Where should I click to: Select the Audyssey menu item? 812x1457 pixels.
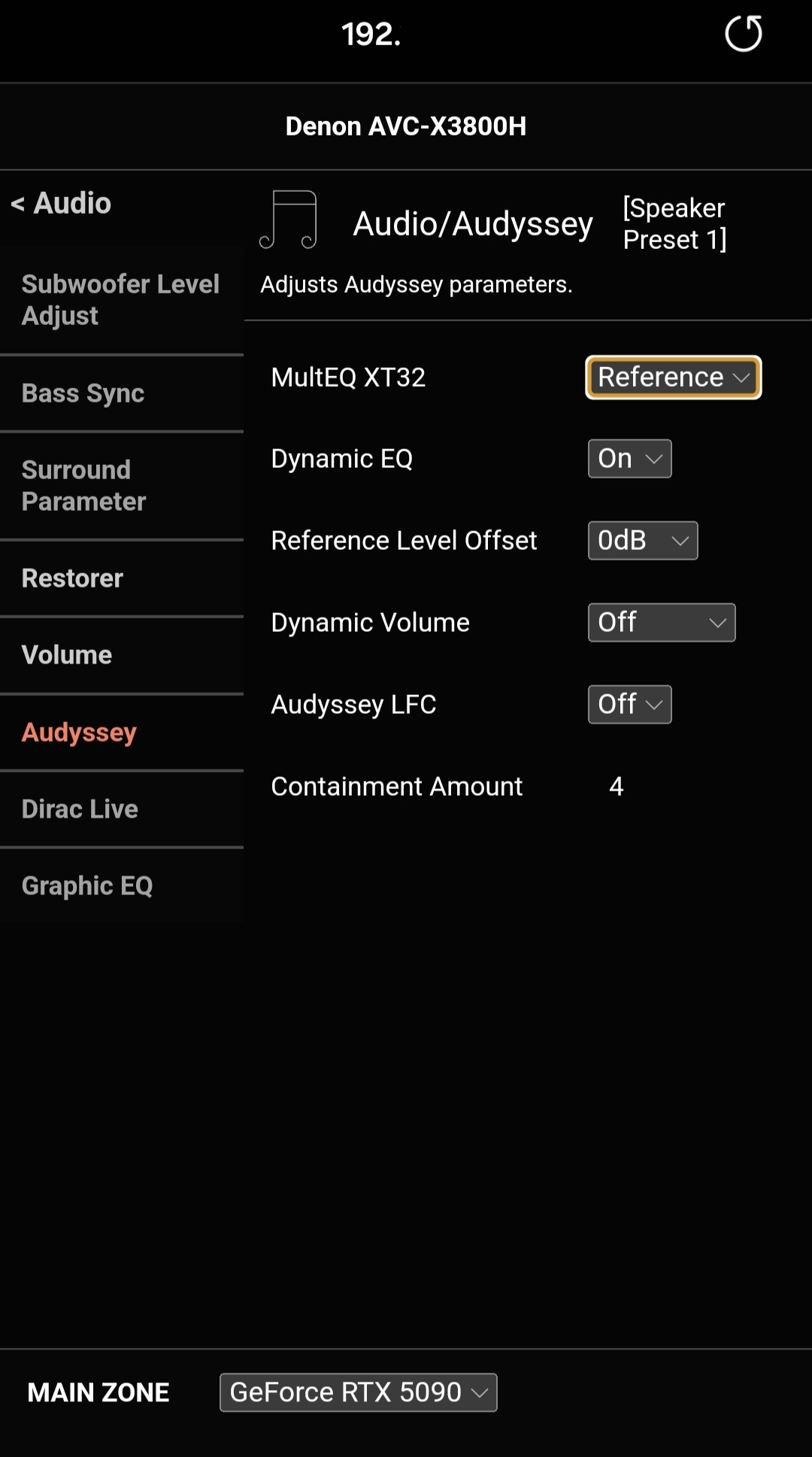click(122, 733)
